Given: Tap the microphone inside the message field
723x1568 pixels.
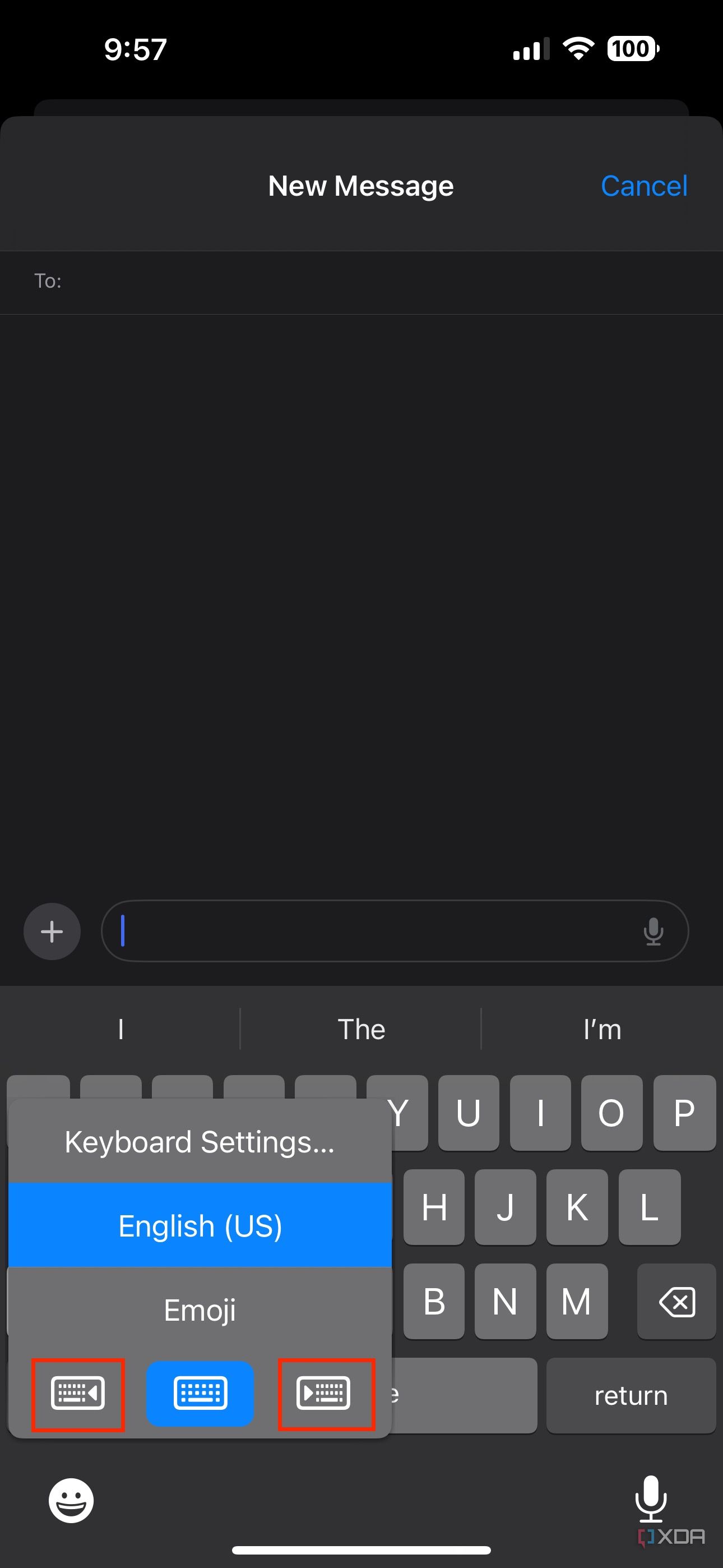Looking at the screenshot, I should point(653,931).
